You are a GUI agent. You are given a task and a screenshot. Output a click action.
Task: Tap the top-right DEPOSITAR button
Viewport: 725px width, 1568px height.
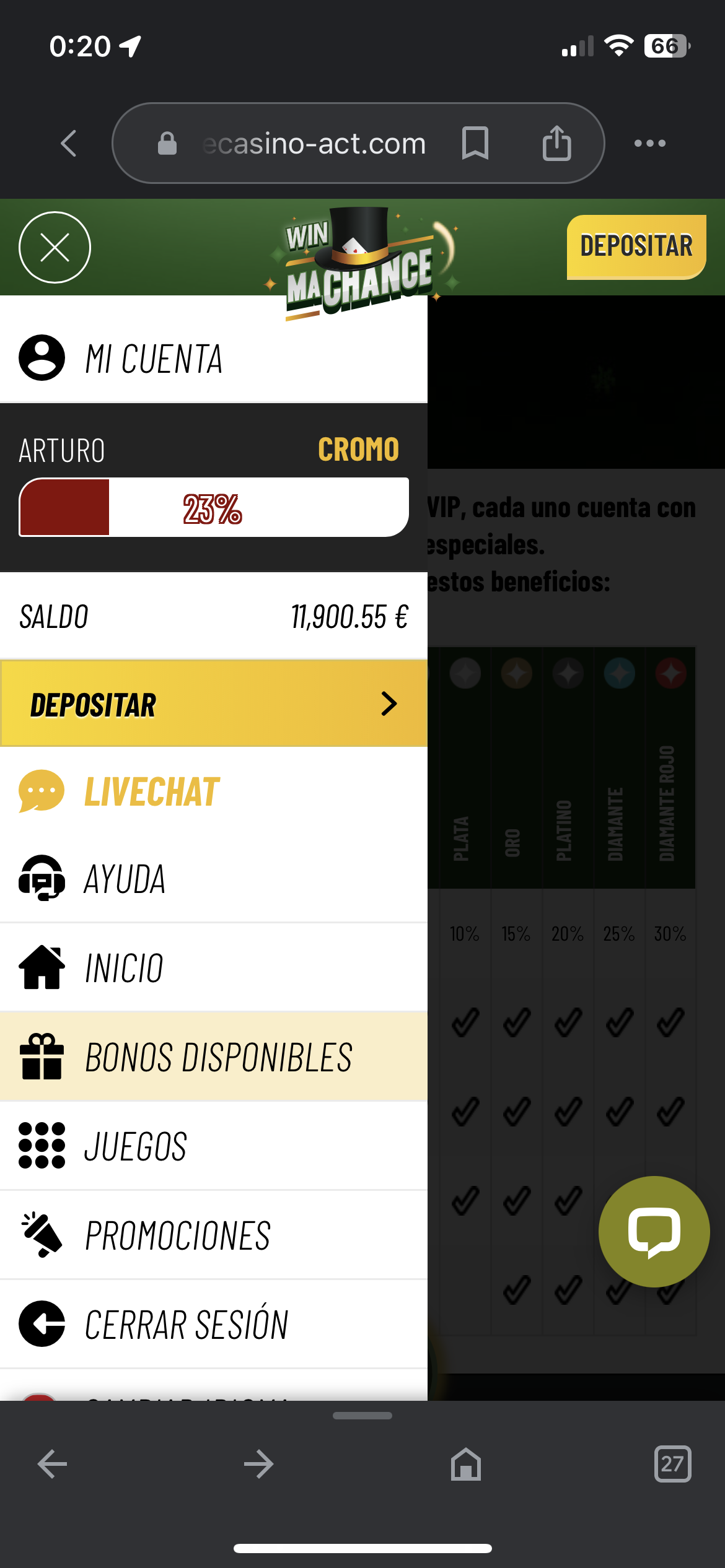636,246
